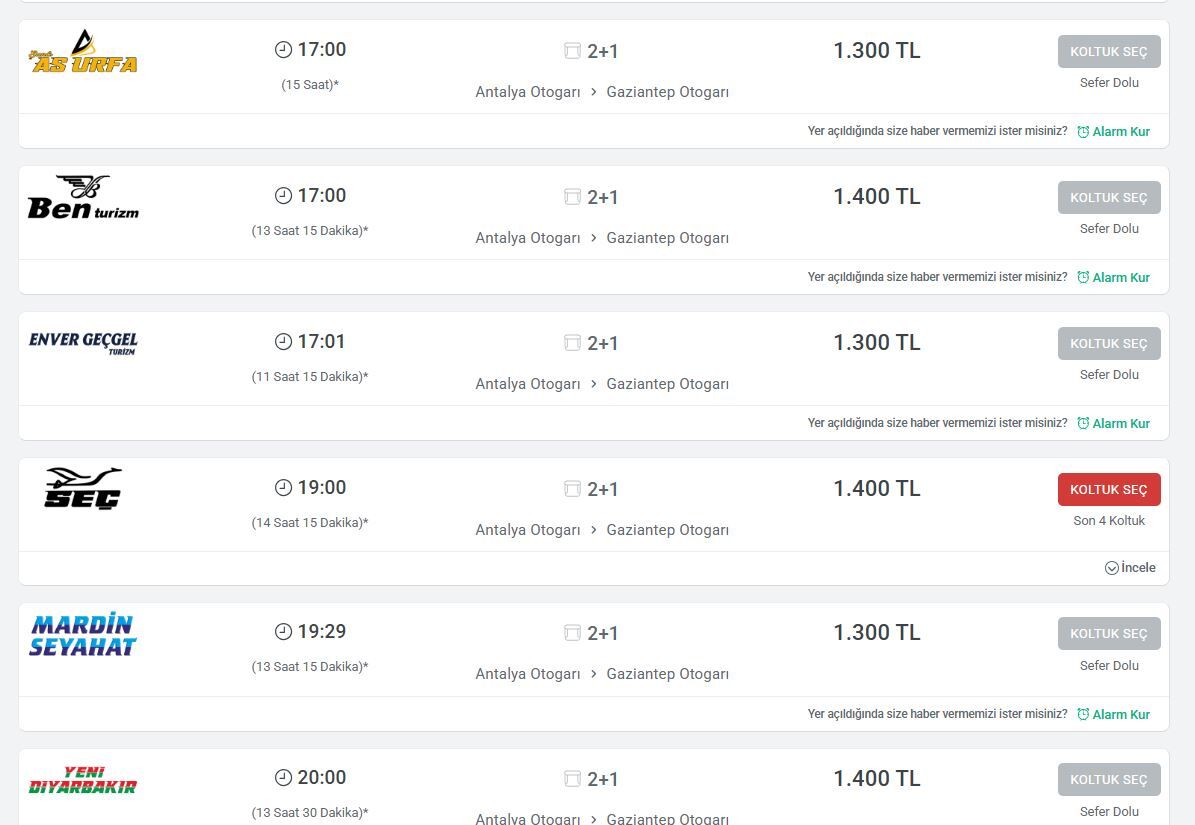The image size is (1195, 825).
Task: Set an alarm for Ben Turizm trip
Action: pyautogui.click(x=1113, y=278)
